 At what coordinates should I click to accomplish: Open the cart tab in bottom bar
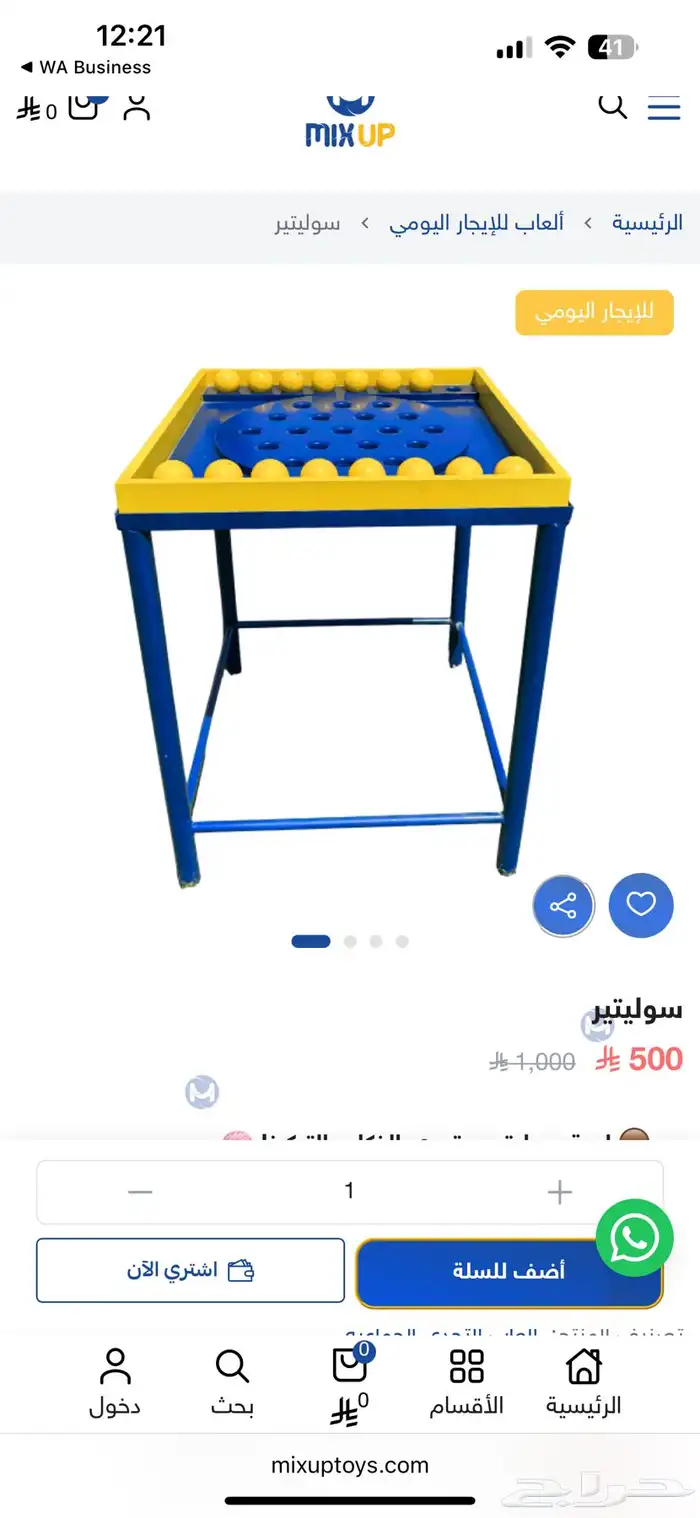pyautogui.click(x=350, y=1381)
